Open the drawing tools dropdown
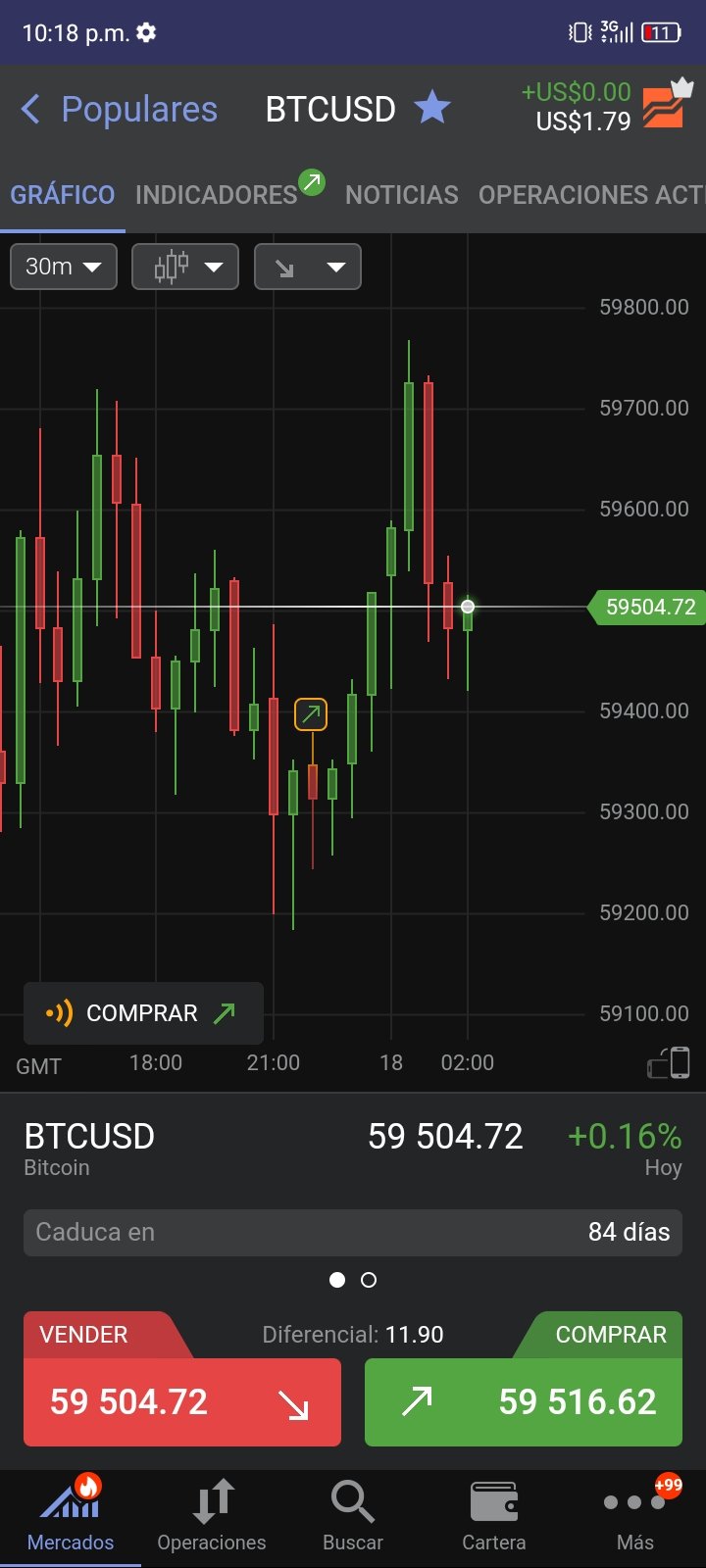Screen dimensions: 706x1568 [308, 267]
